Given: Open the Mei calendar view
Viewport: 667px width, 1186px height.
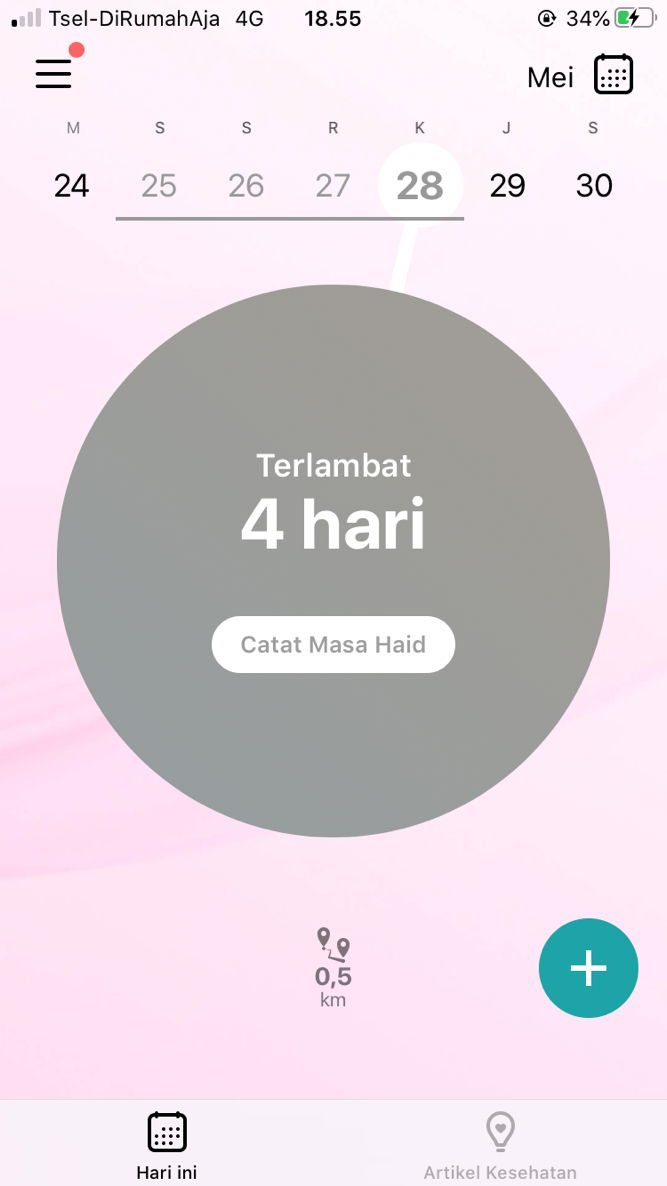Looking at the screenshot, I should [x=613, y=76].
